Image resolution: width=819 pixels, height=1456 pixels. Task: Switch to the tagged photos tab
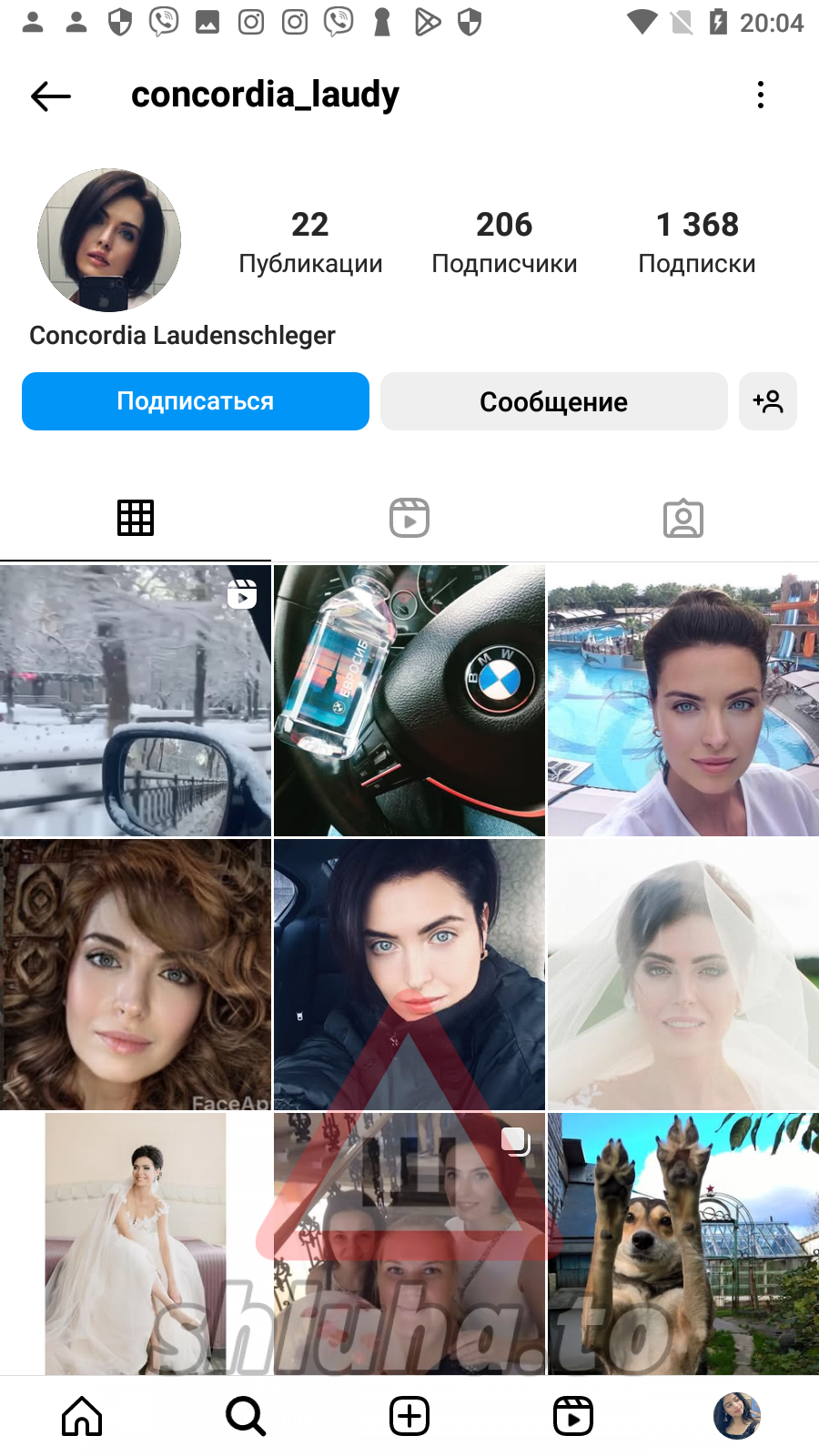[683, 518]
